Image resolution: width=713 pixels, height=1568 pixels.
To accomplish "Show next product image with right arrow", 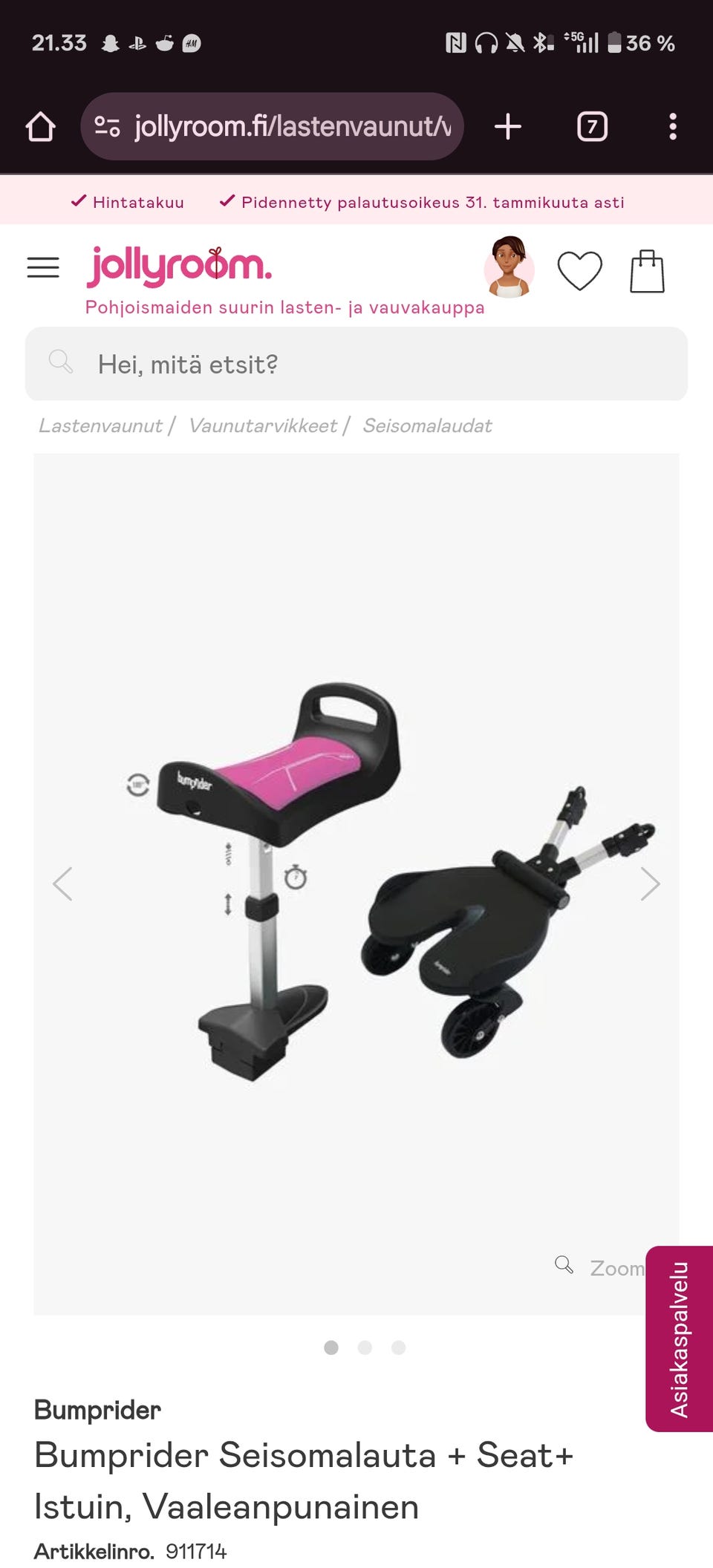I will pyautogui.click(x=650, y=883).
